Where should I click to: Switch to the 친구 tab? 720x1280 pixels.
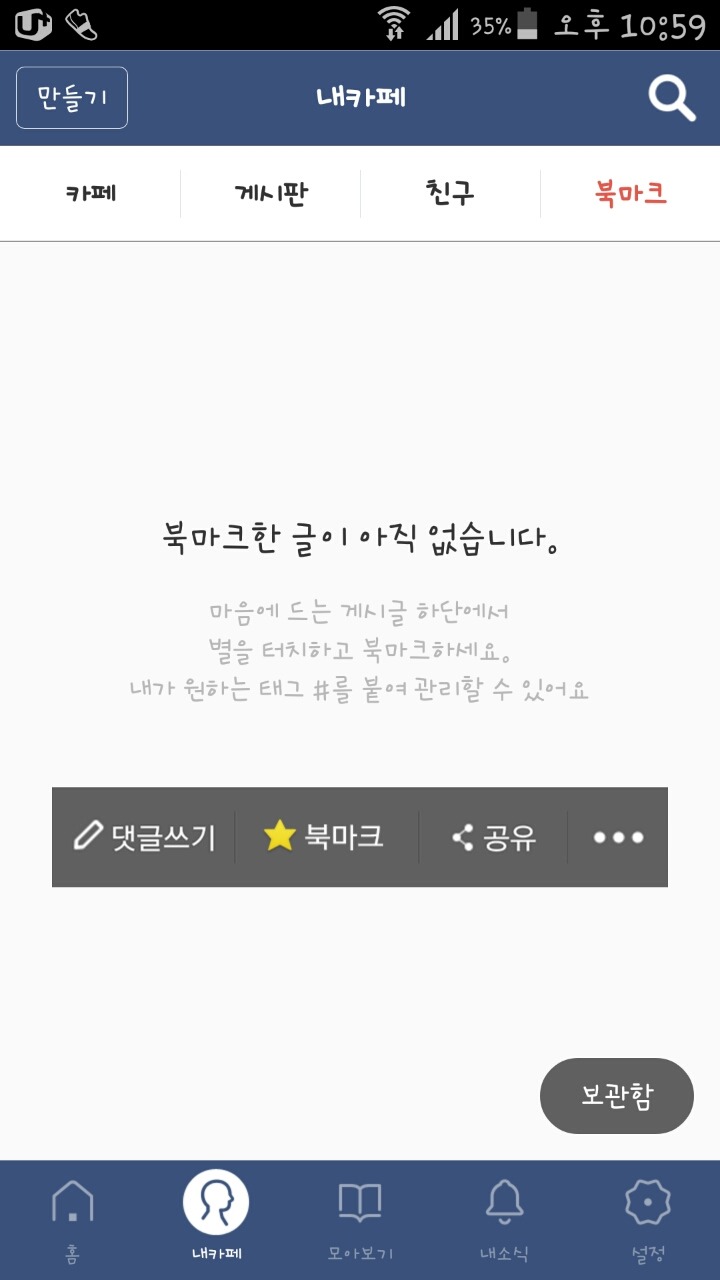450,193
